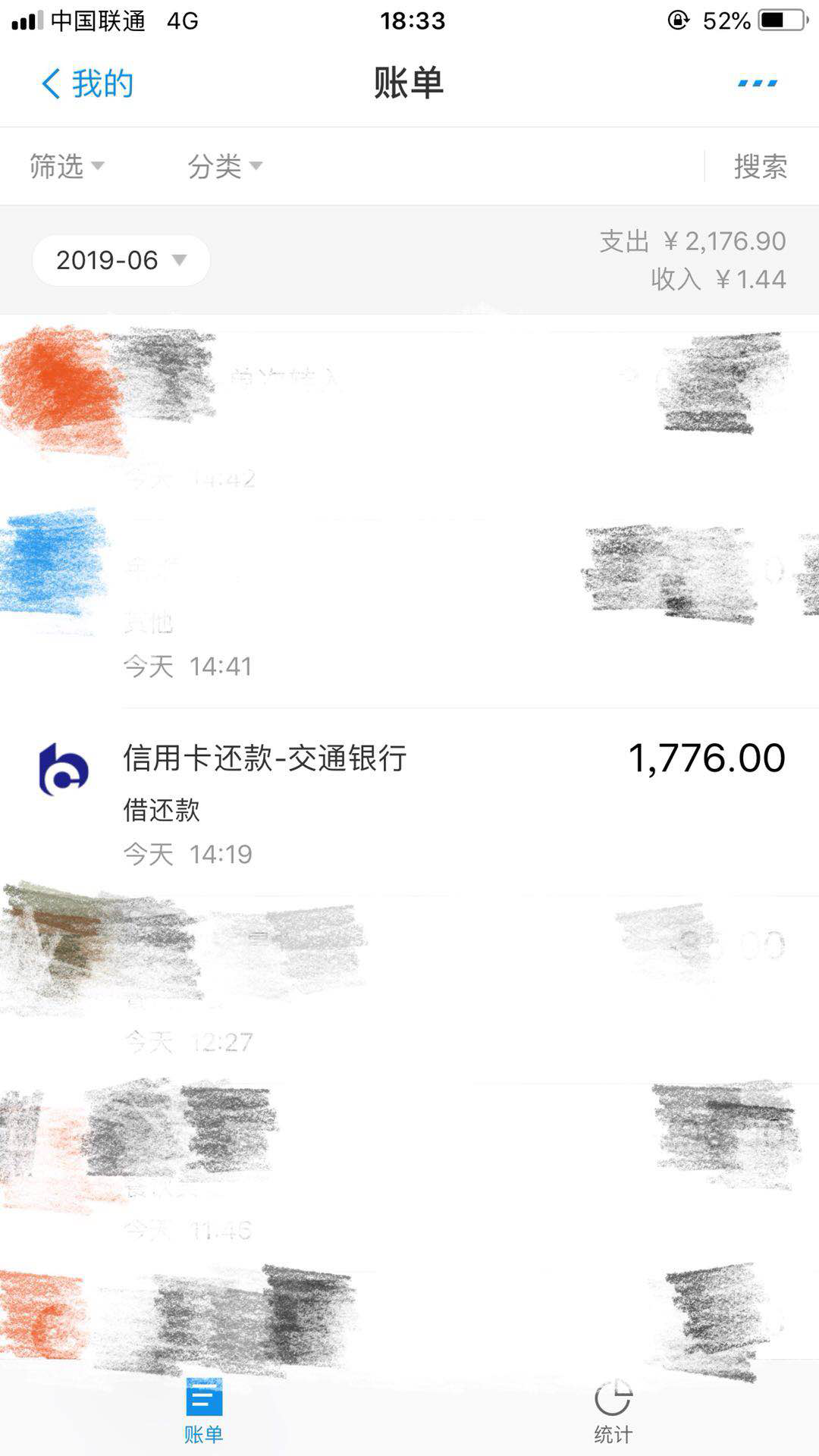This screenshot has width=819, height=1456.
Task: Open the three-dot overflow menu
Action: pyautogui.click(x=757, y=83)
